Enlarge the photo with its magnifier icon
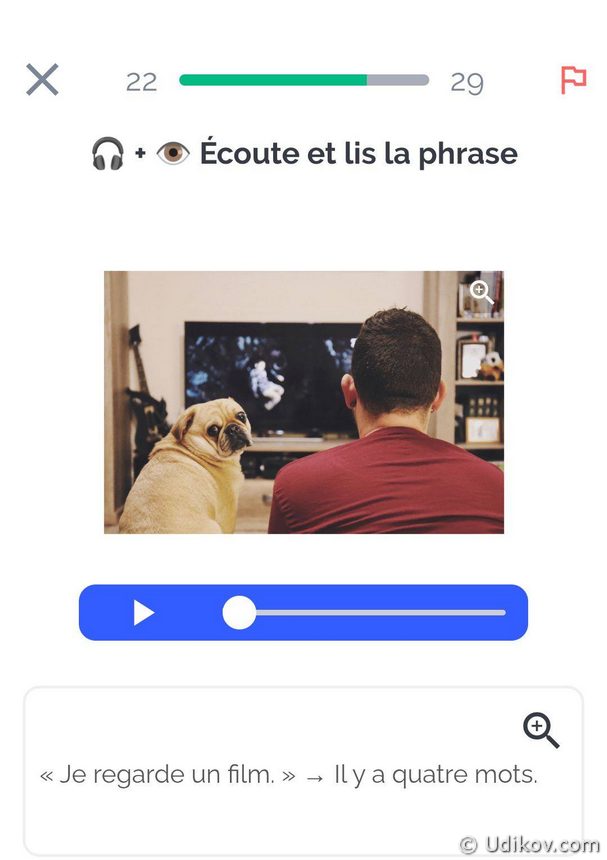Screen dimensions: 607x860 (x=482, y=291)
